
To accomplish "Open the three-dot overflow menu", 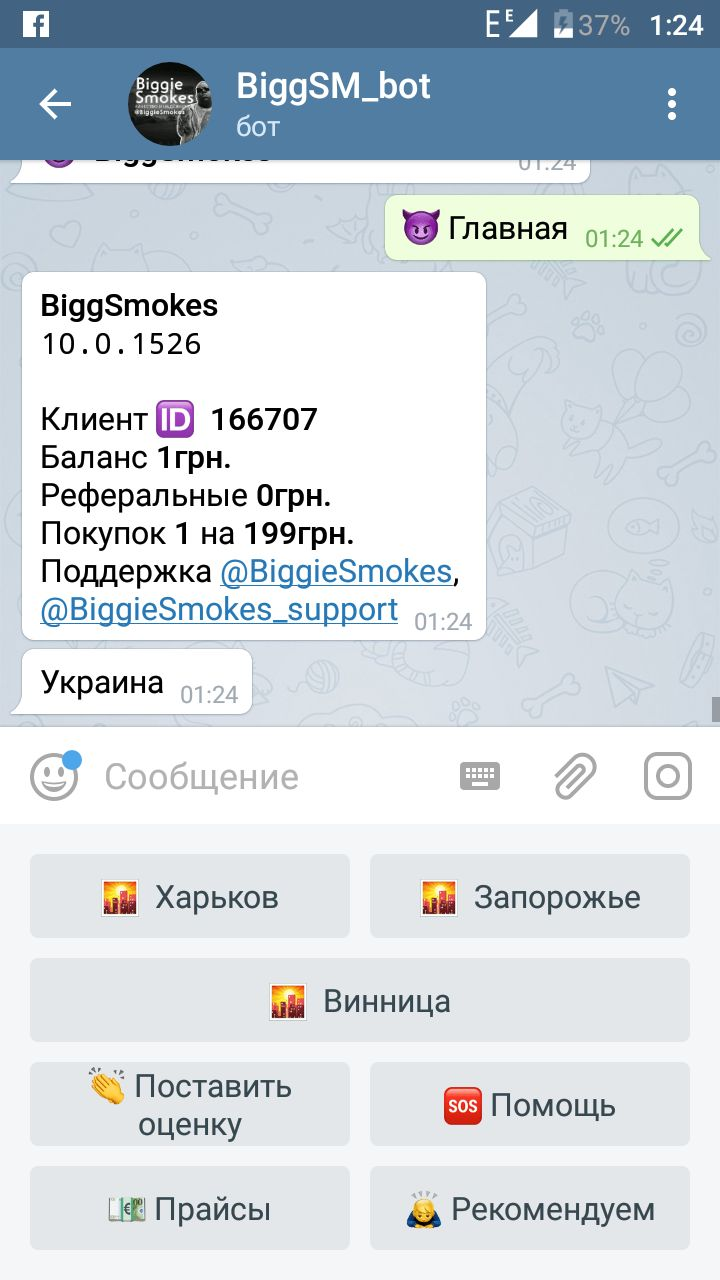I will 672,104.
